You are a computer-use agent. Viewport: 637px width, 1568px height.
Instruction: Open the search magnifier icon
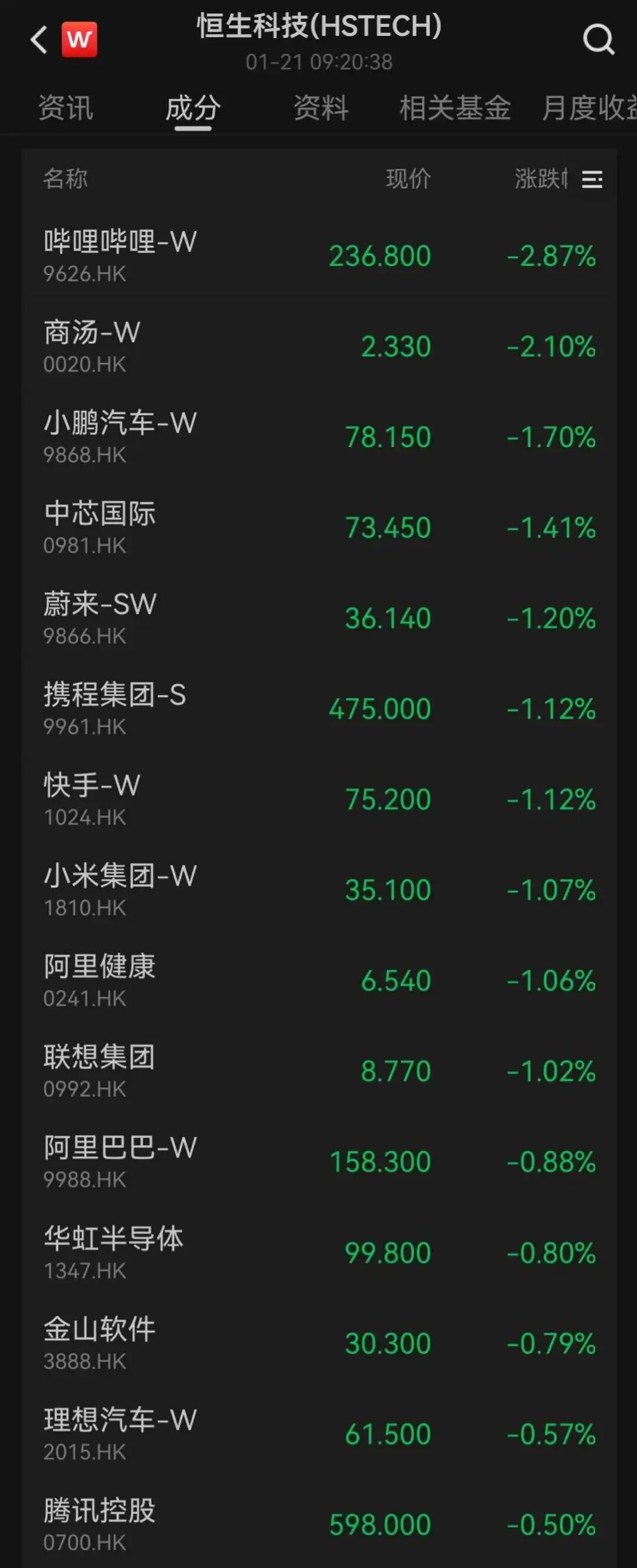(x=598, y=40)
